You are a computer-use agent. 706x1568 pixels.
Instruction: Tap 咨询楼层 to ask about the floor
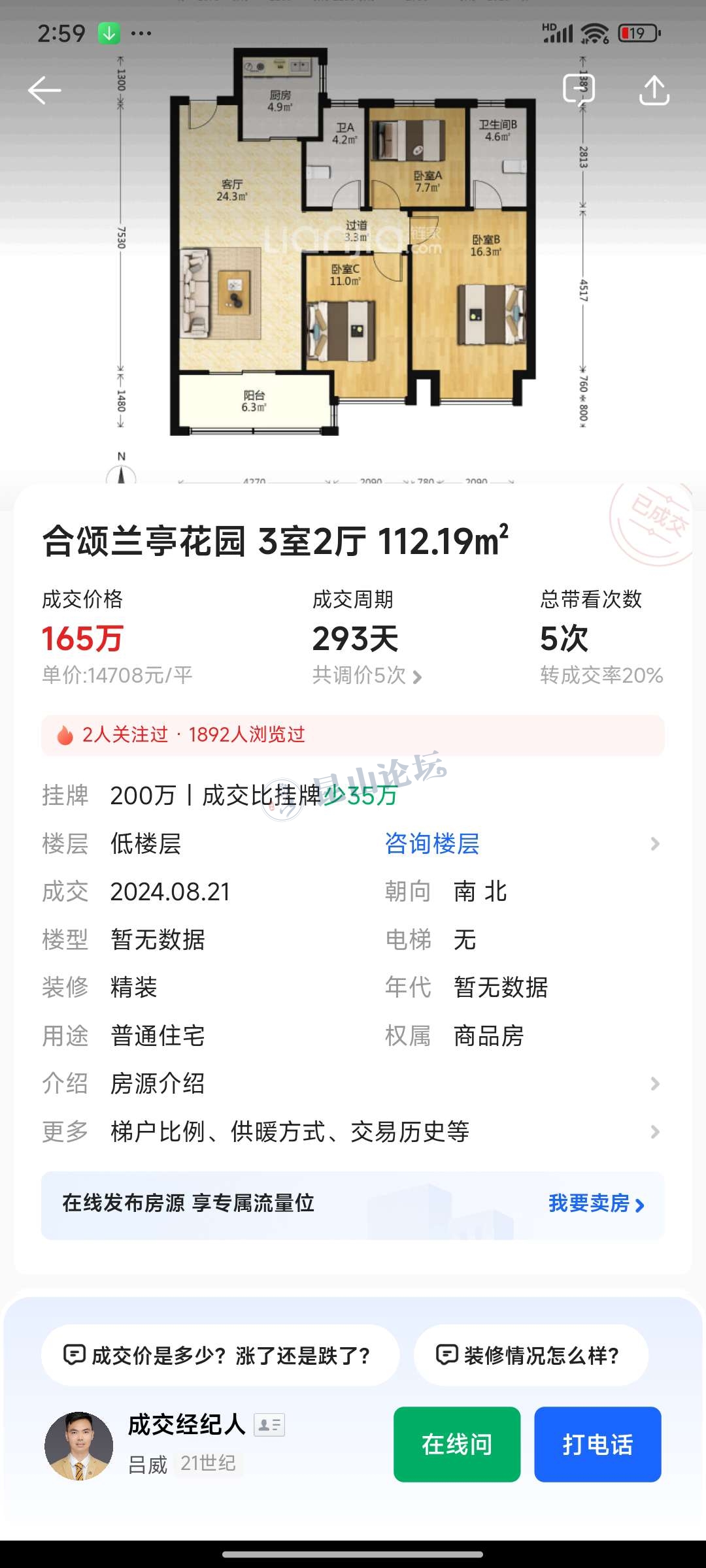[432, 844]
